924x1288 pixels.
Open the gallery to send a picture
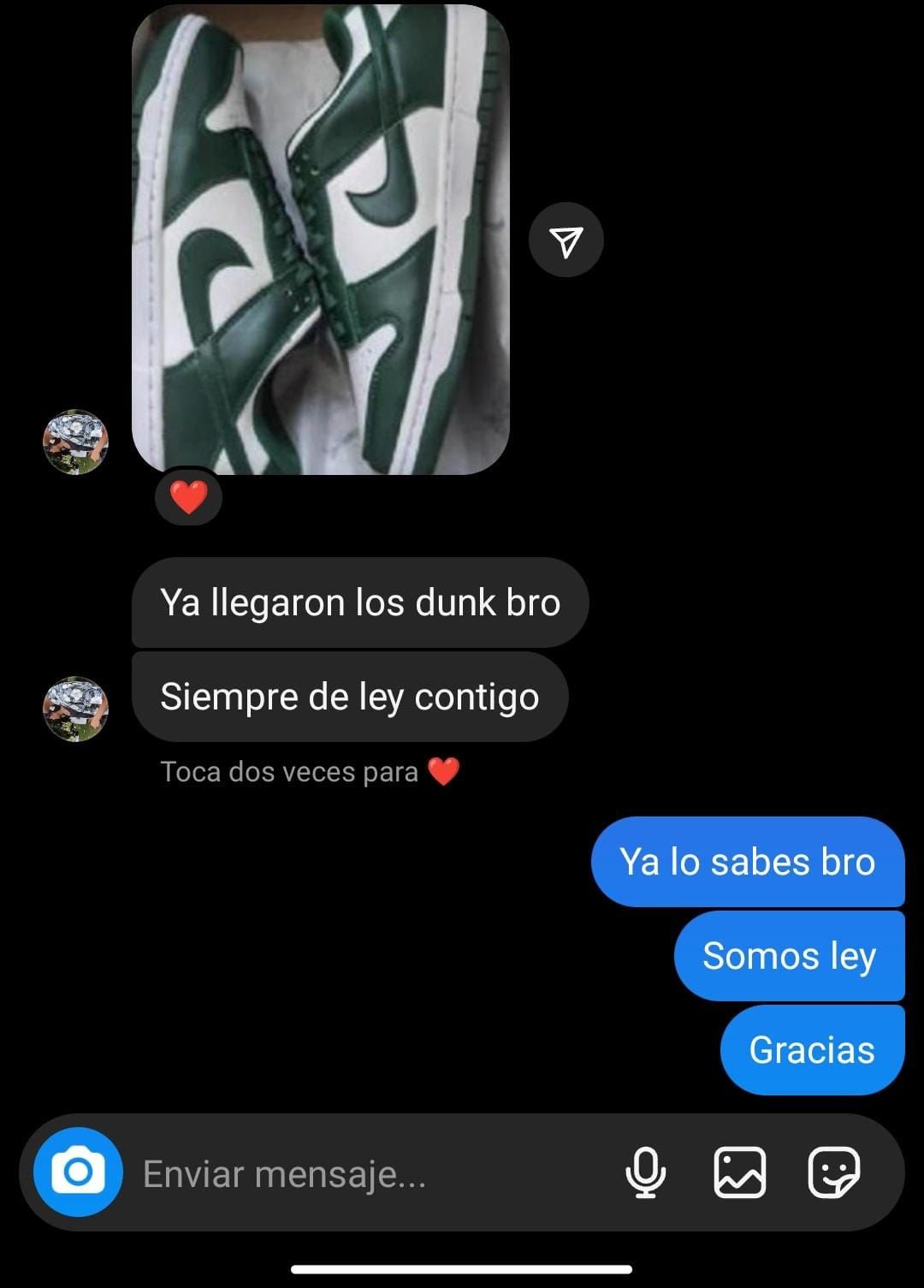tap(740, 1172)
